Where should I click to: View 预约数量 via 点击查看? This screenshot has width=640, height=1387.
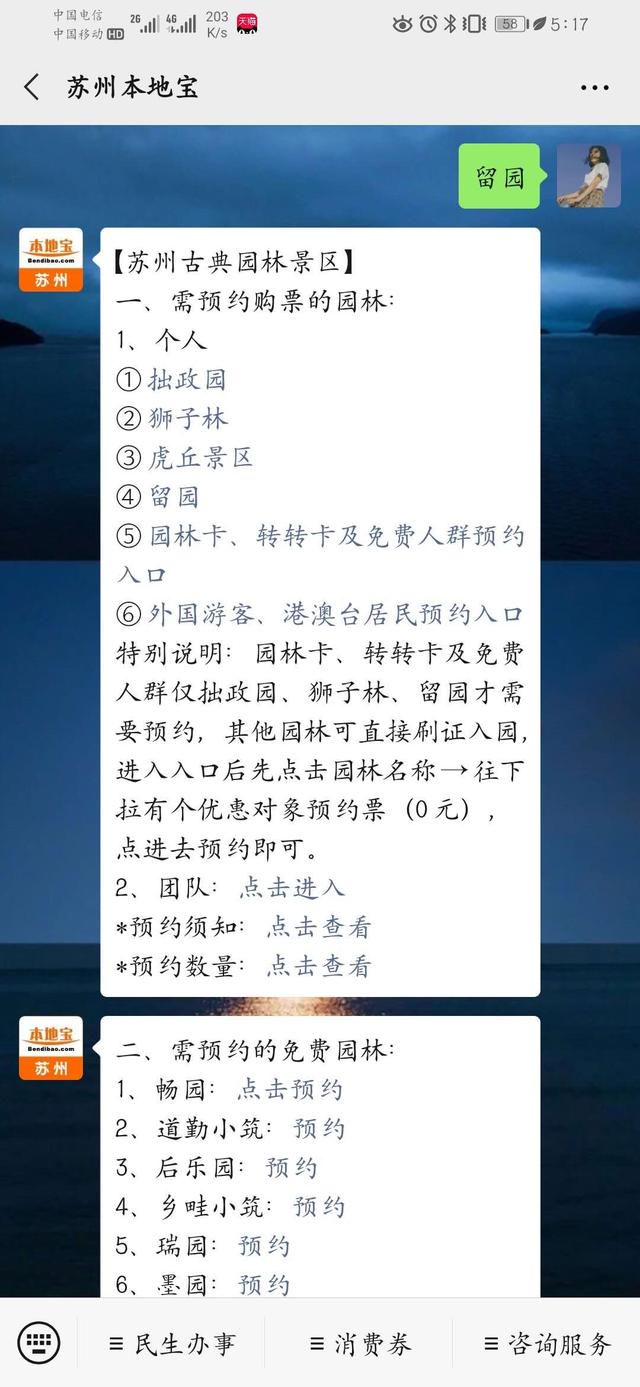pyautogui.click(x=319, y=966)
